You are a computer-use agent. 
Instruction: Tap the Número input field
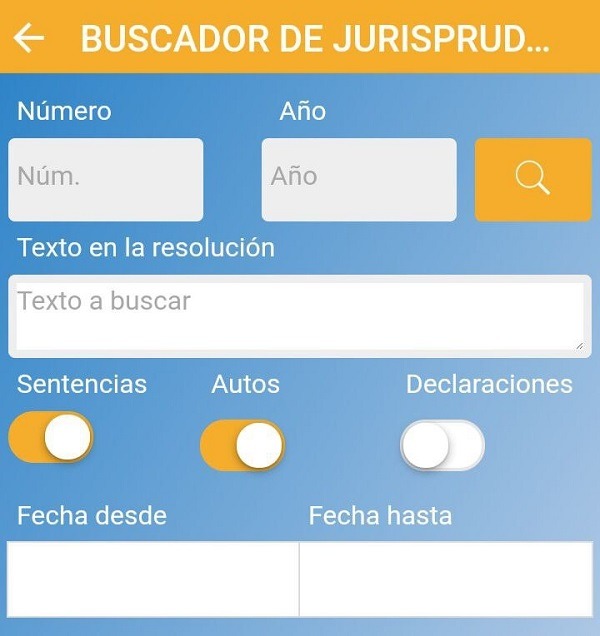(106, 179)
